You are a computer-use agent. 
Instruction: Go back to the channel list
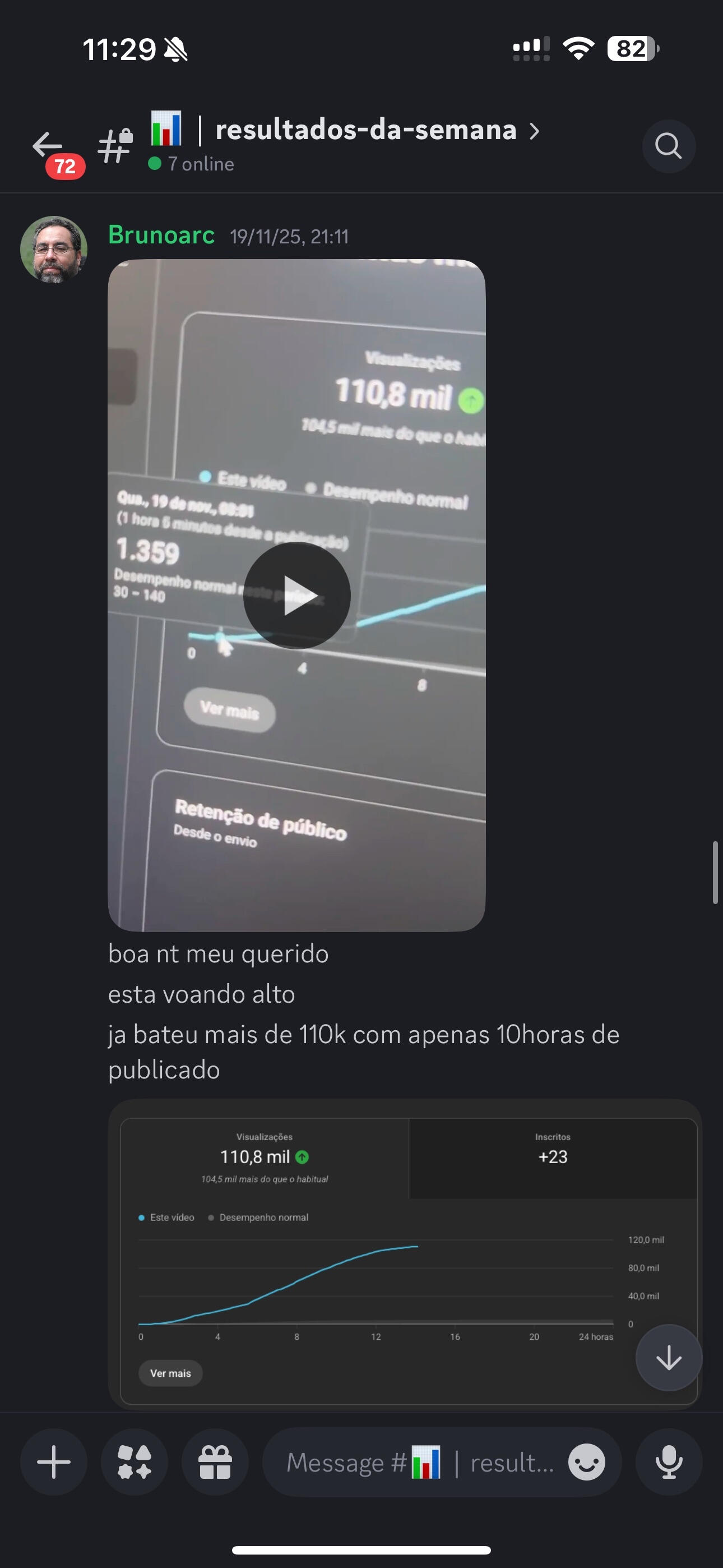click(49, 146)
